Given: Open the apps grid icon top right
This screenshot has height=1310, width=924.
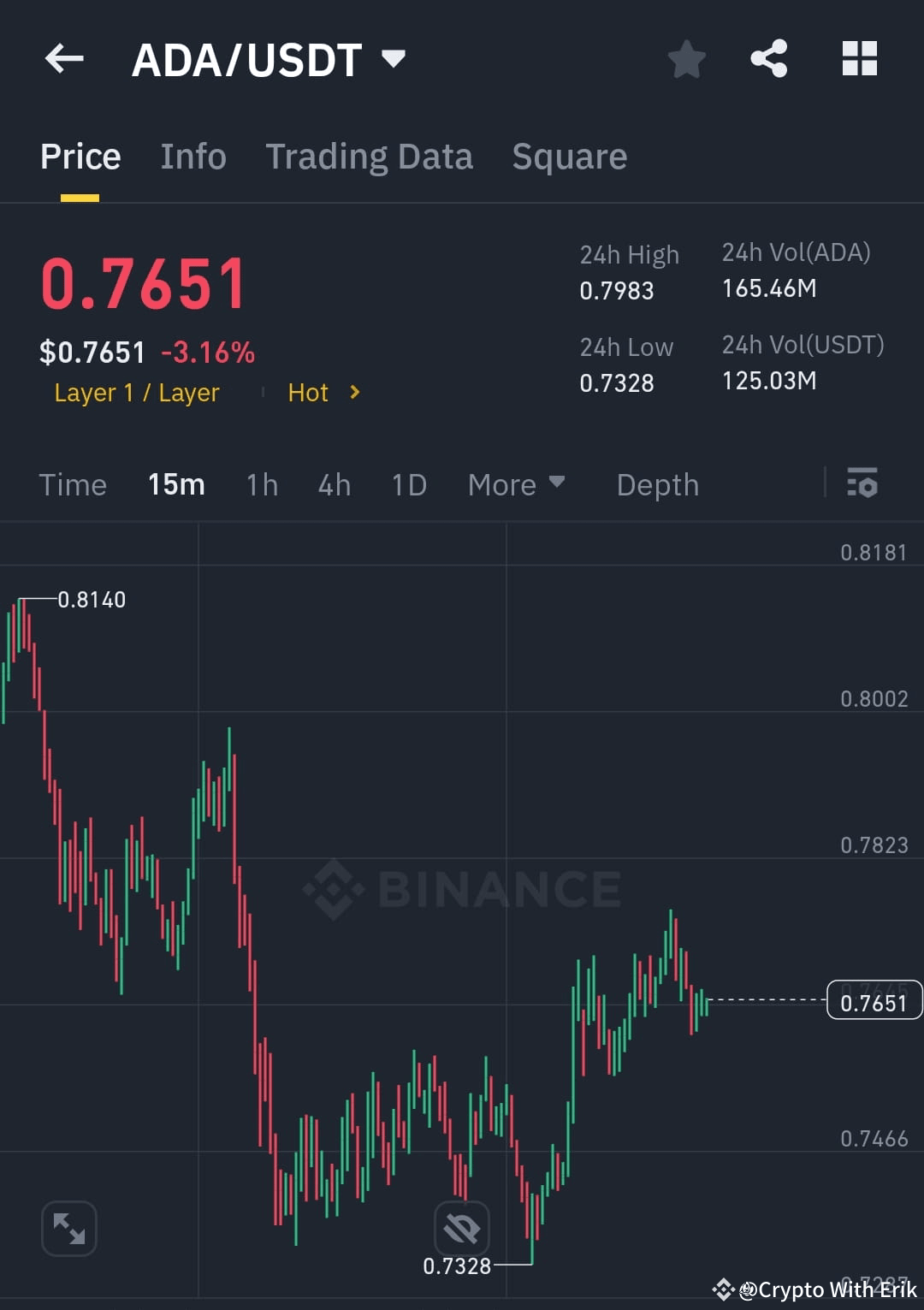Looking at the screenshot, I should (x=859, y=58).
